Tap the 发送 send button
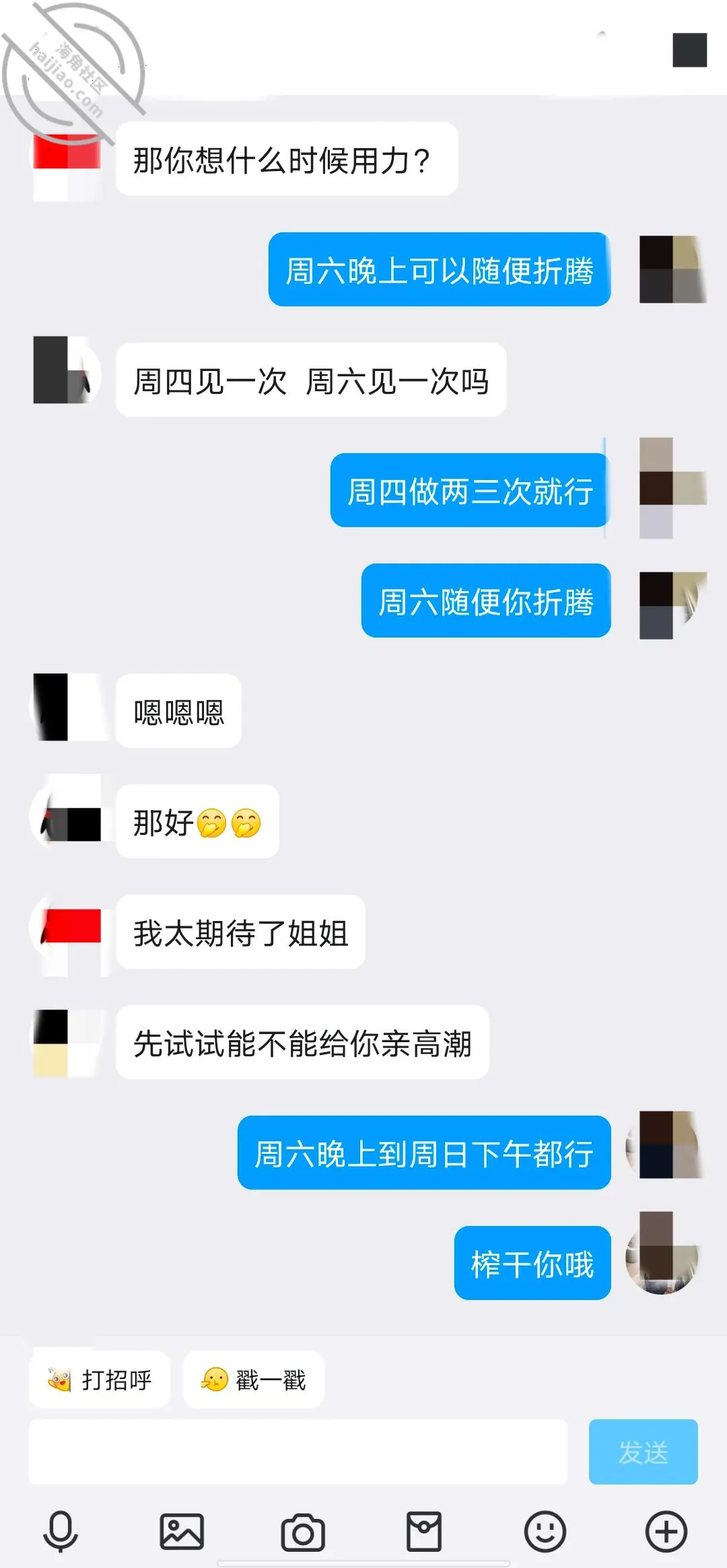Viewport: 727px width, 1568px height. tap(643, 1452)
